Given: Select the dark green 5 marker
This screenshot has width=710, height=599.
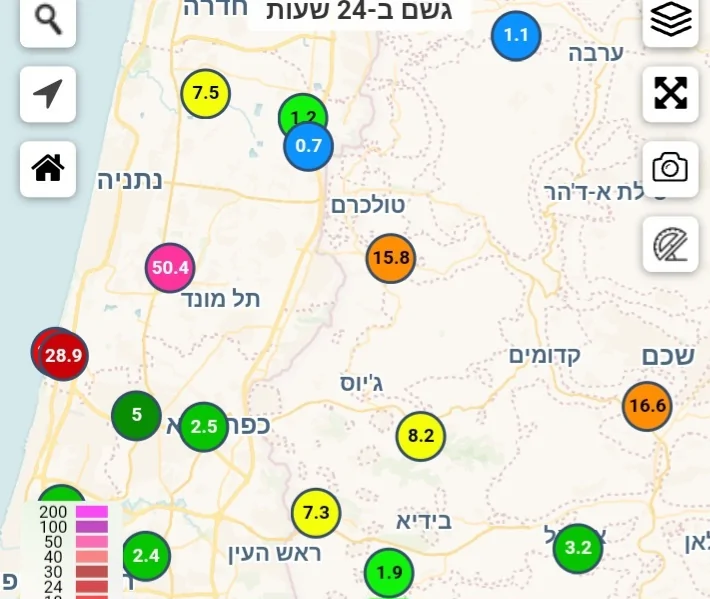Looking at the screenshot, I should [x=136, y=416].
